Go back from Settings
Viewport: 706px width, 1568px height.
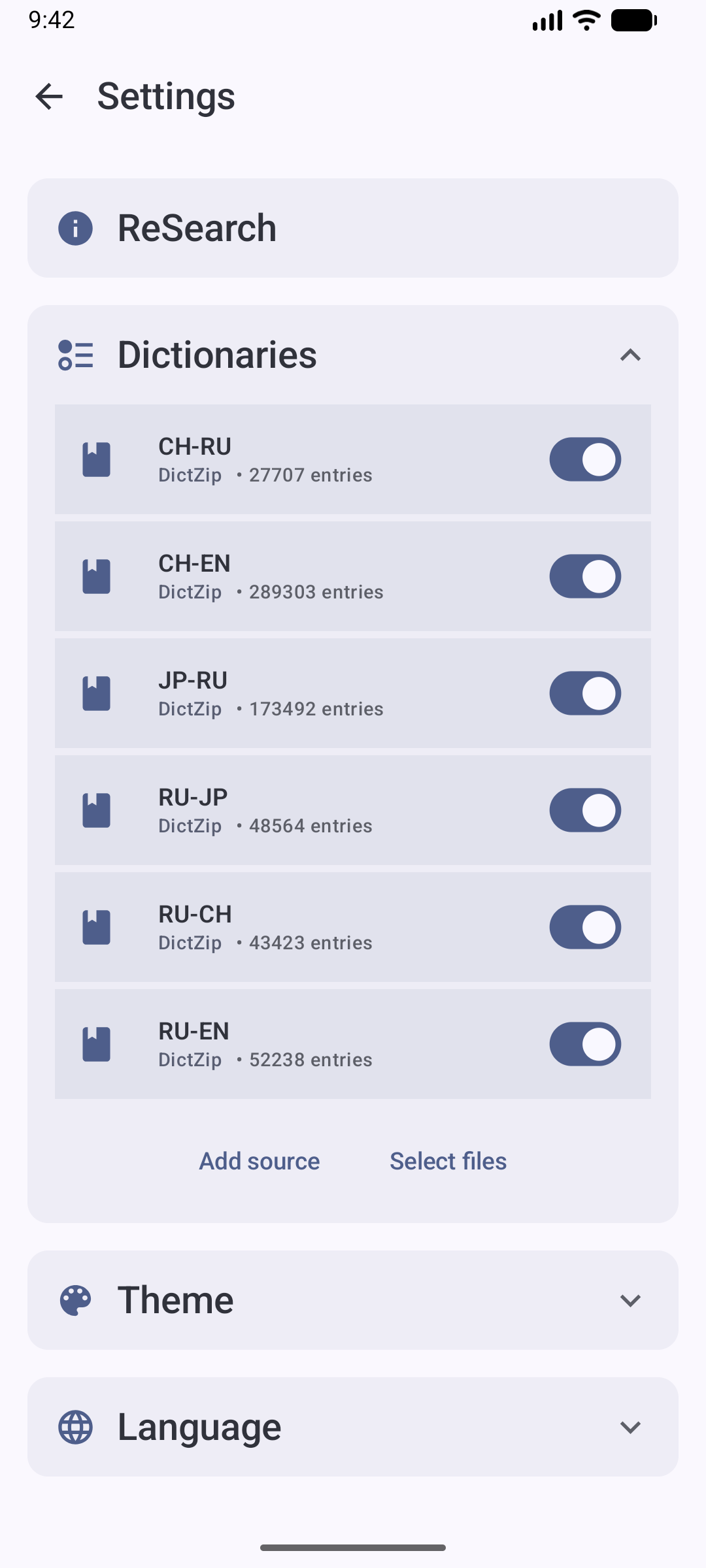coord(49,97)
